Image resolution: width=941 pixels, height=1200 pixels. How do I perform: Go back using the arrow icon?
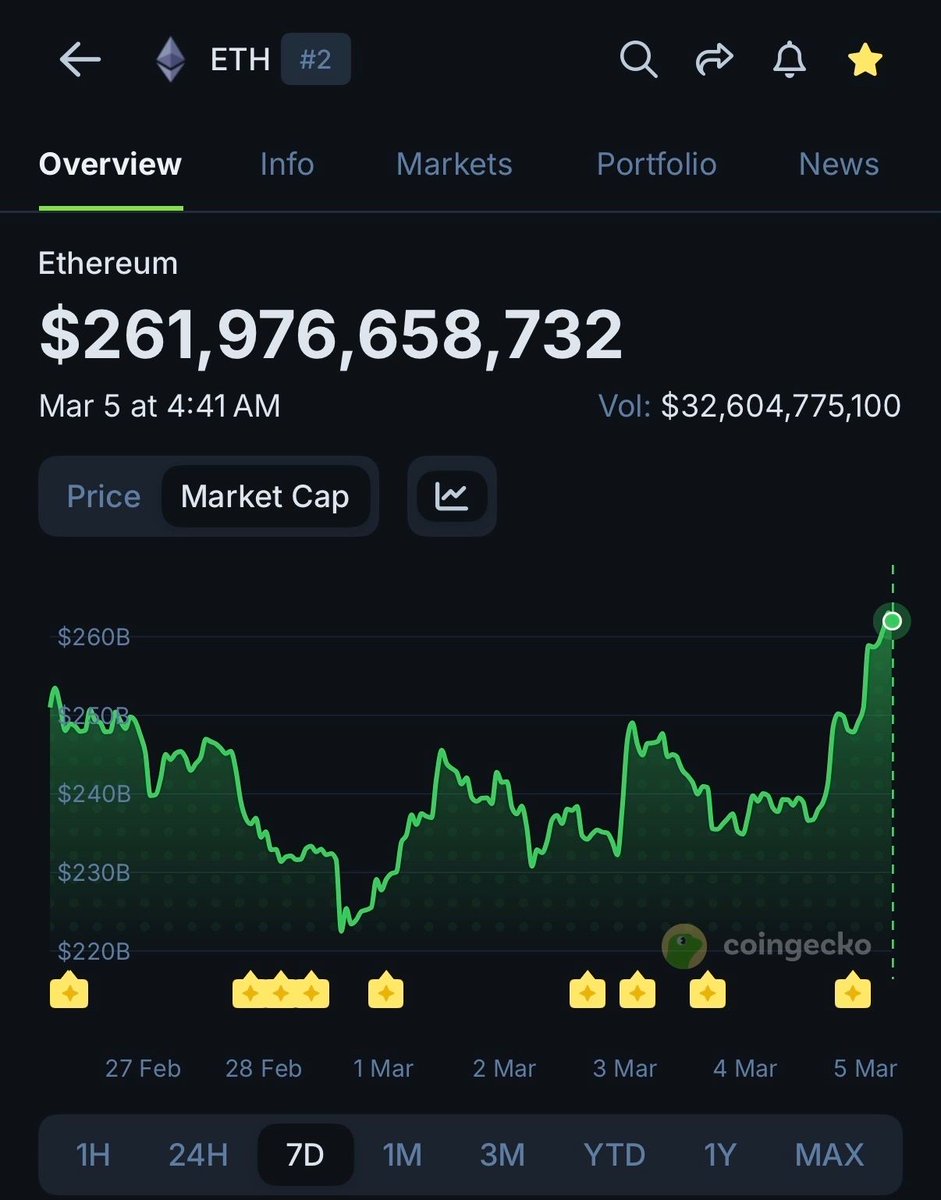click(80, 60)
